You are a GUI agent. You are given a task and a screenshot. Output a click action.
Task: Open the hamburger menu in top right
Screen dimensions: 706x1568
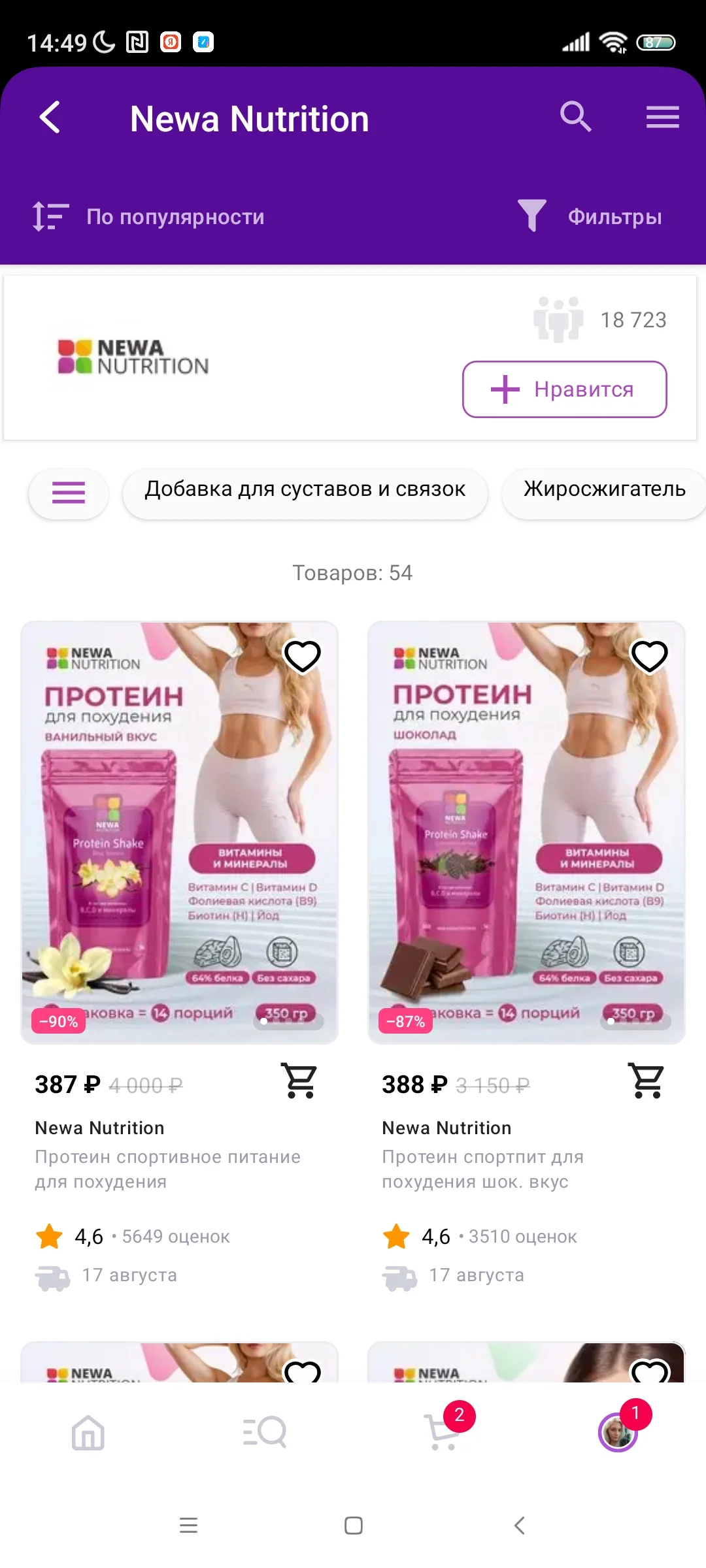click(x=662, y=118)
